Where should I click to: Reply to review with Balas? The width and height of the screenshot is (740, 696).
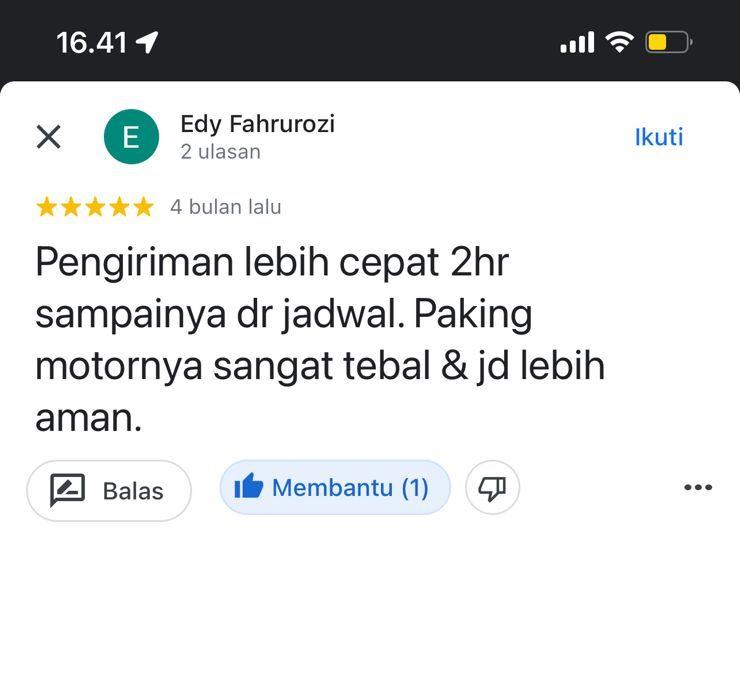[x=109, y=490]
